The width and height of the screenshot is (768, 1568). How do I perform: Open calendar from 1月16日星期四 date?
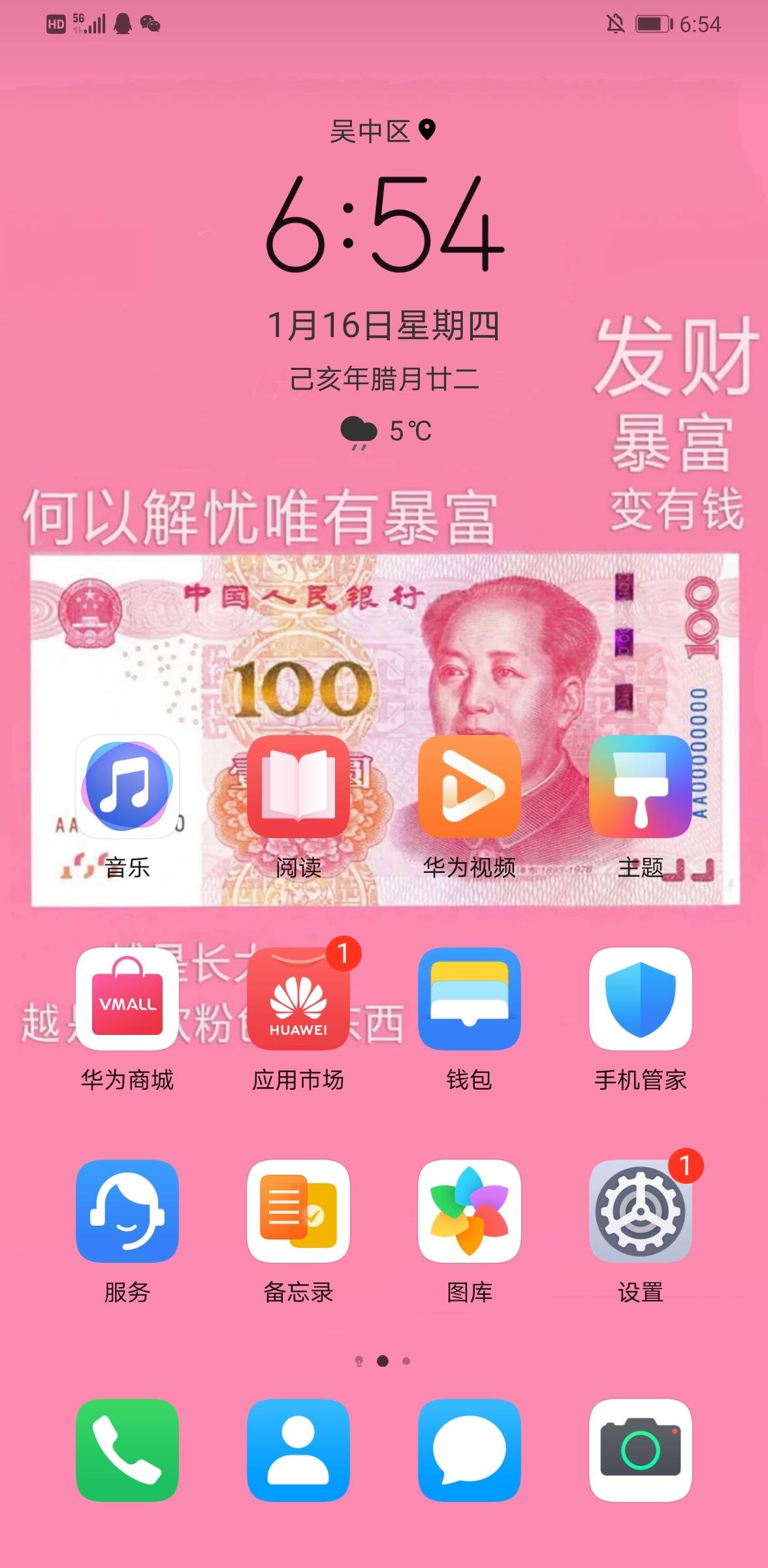tap(384, 325)
